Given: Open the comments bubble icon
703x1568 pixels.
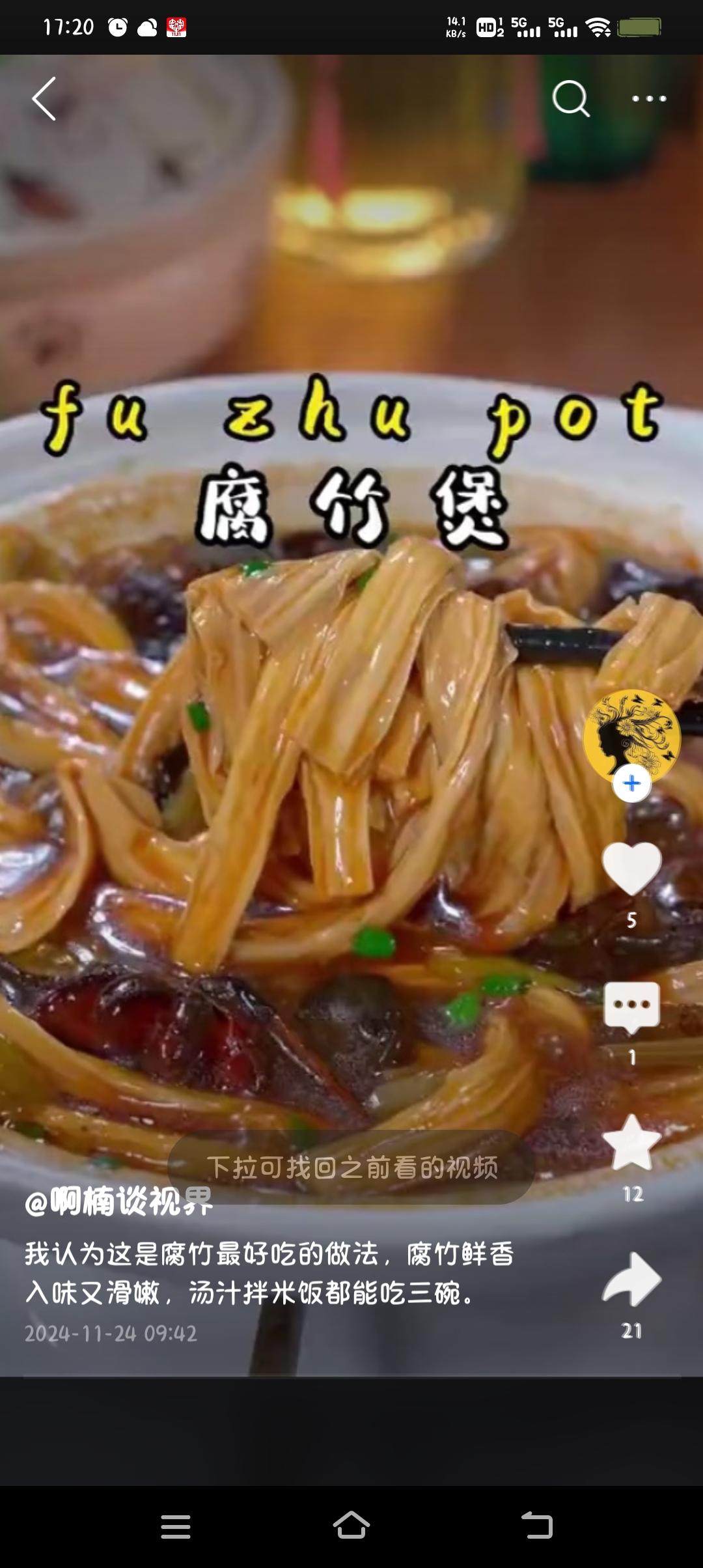Looking at the screenshot, I should click(x=631, y=1007).
